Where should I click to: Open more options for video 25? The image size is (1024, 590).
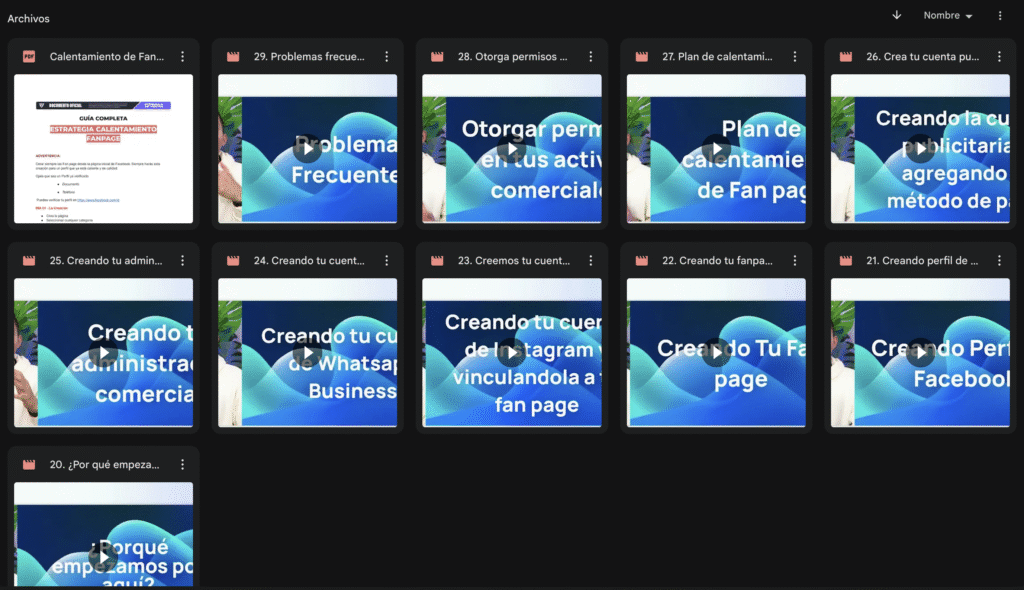pyautogui.click(x=182, y=261)
